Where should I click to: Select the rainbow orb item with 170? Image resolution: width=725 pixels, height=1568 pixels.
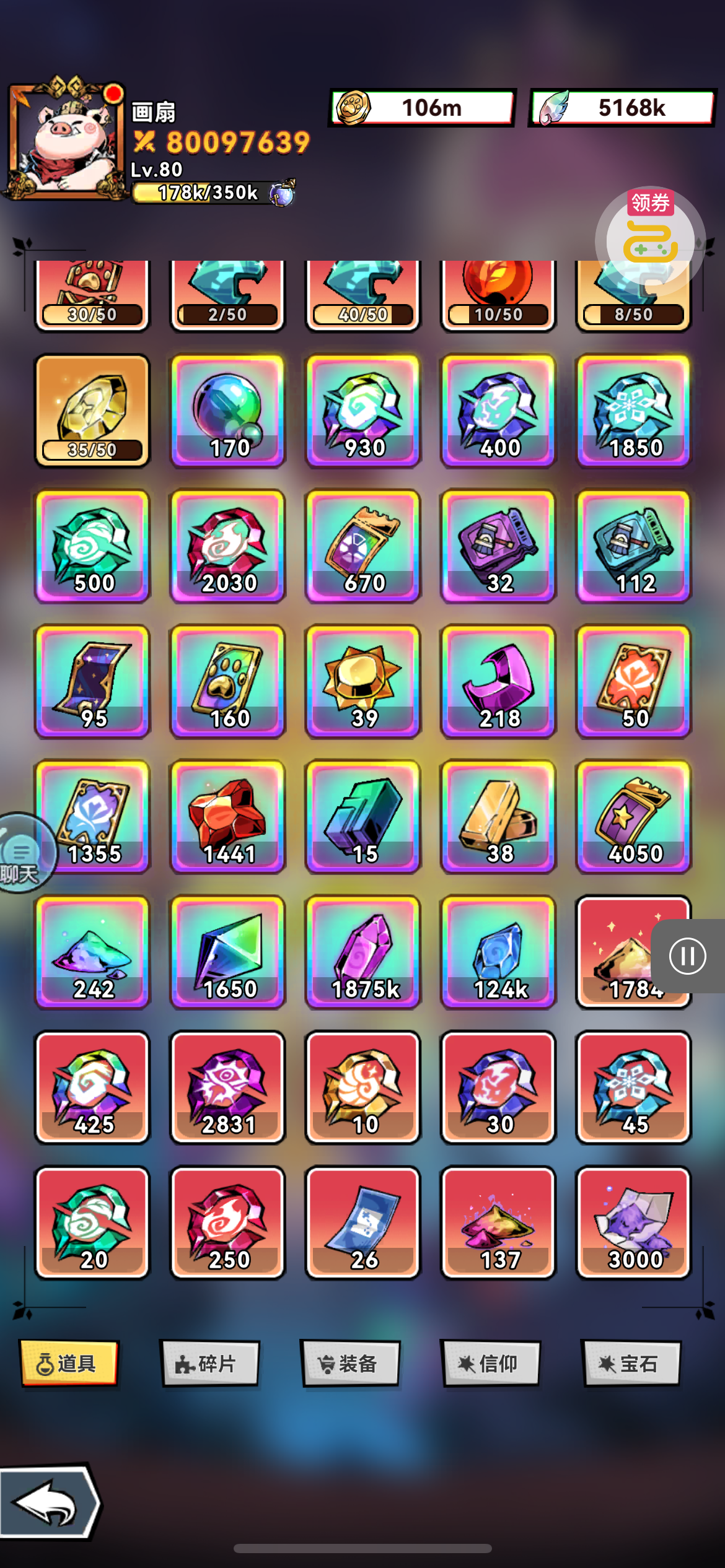[x=227, y=410]
